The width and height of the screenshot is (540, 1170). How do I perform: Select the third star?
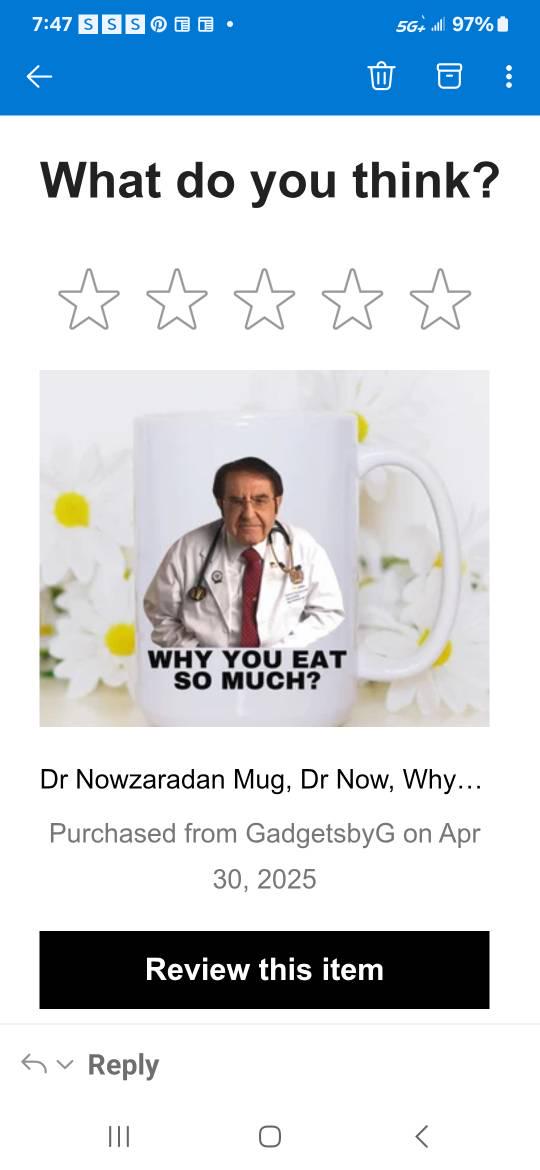pos(265,299)
